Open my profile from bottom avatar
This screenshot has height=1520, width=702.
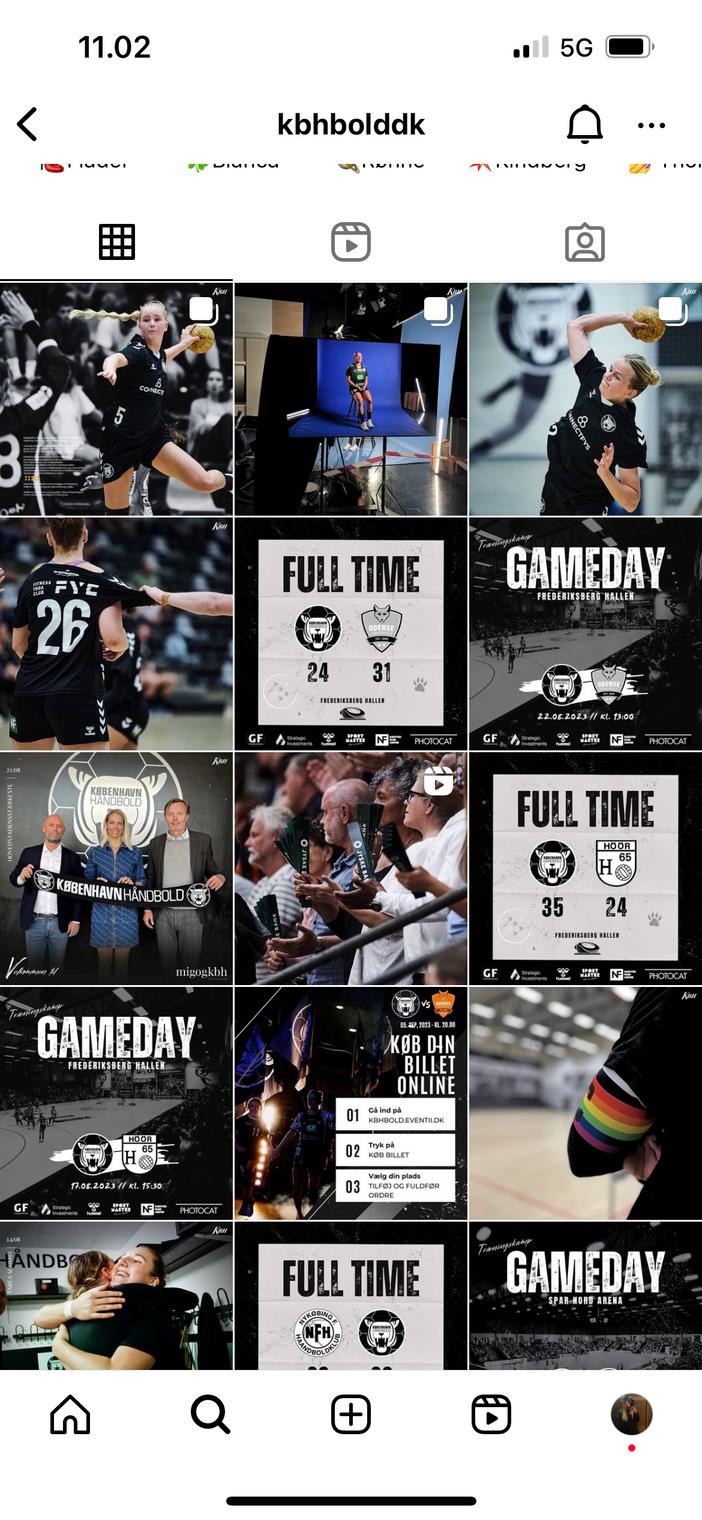[631, 1415]
